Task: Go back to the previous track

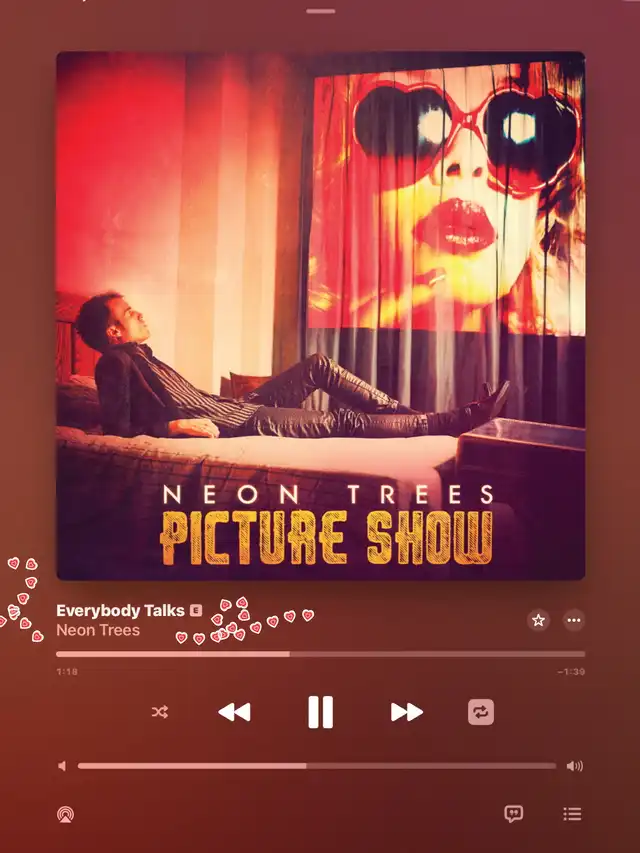Action: [234, 712]
